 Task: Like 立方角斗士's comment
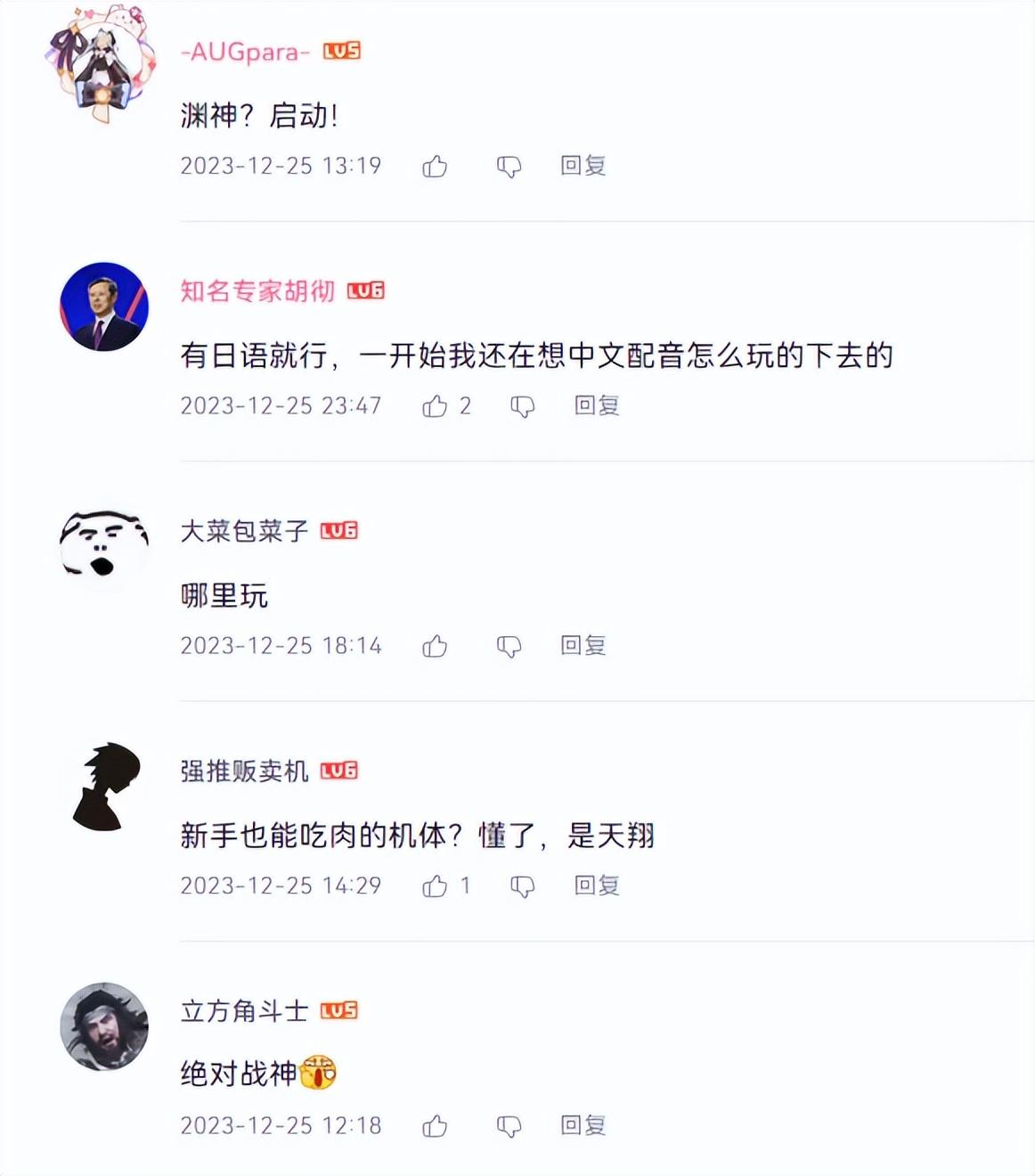coord(435,1126)
